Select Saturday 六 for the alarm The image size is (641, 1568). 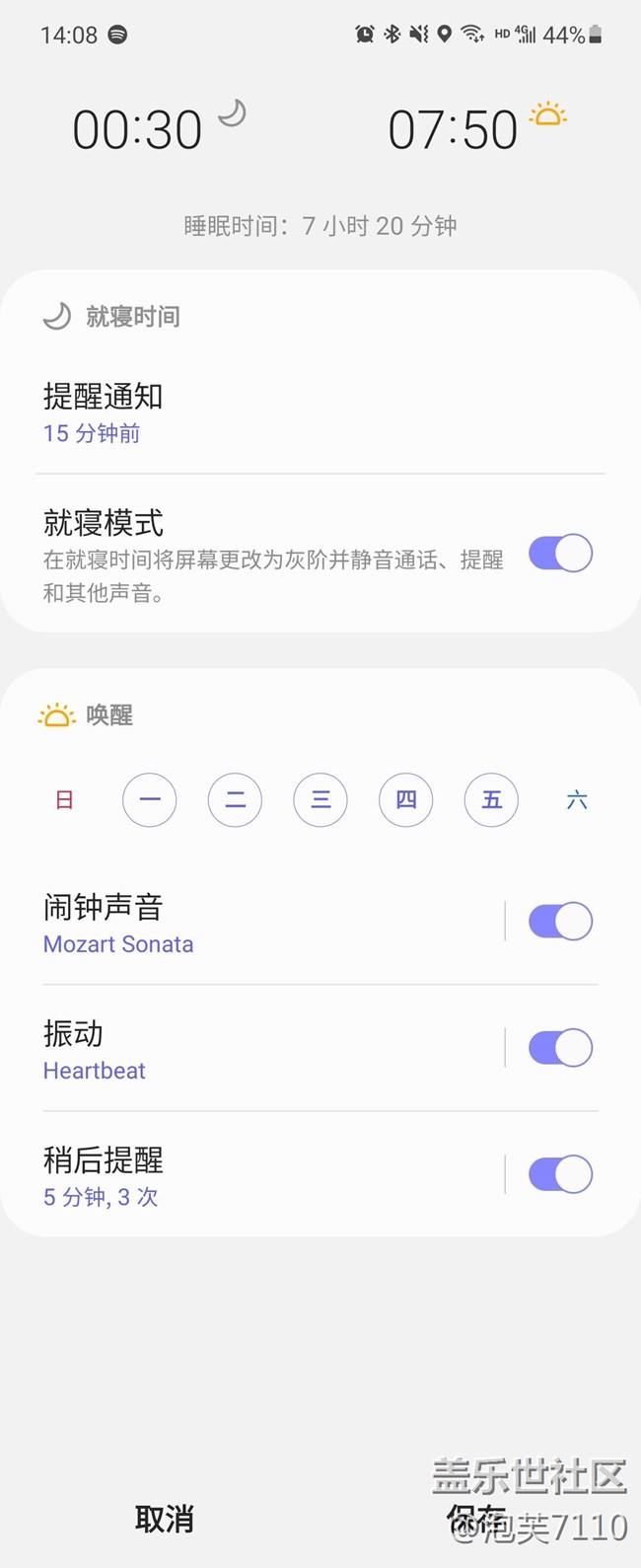577,799
